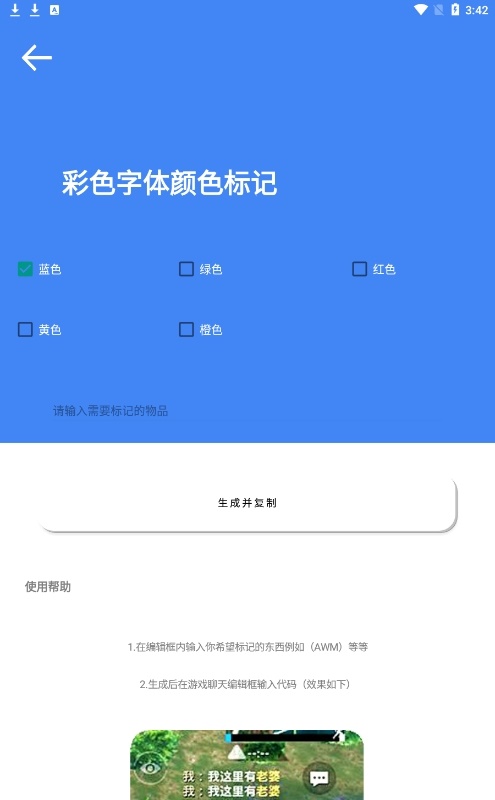Tap the 生成并复制 button
This screenshot has height=800, width=495.
[x=247, y=503]
